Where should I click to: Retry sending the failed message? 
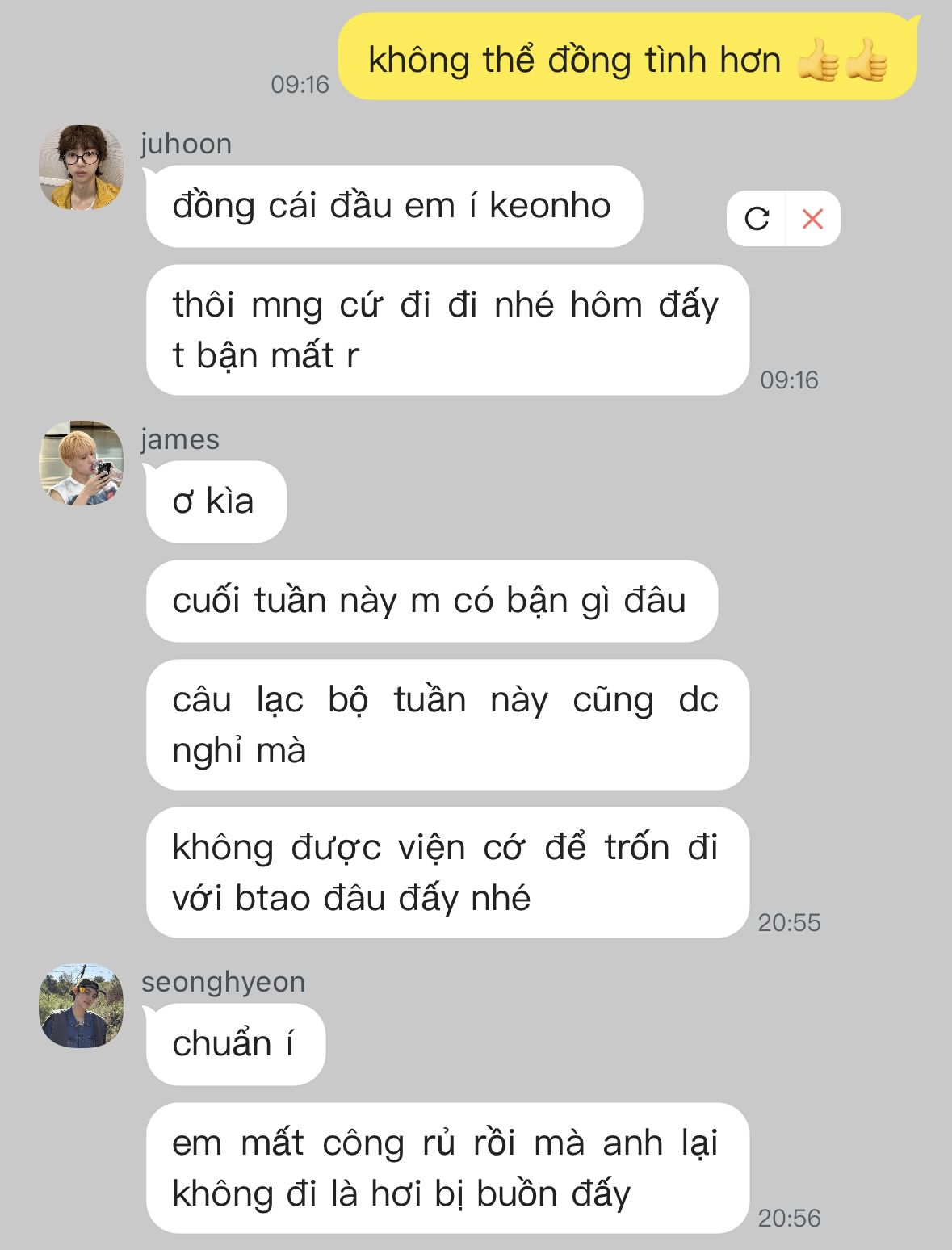[757, 219]
